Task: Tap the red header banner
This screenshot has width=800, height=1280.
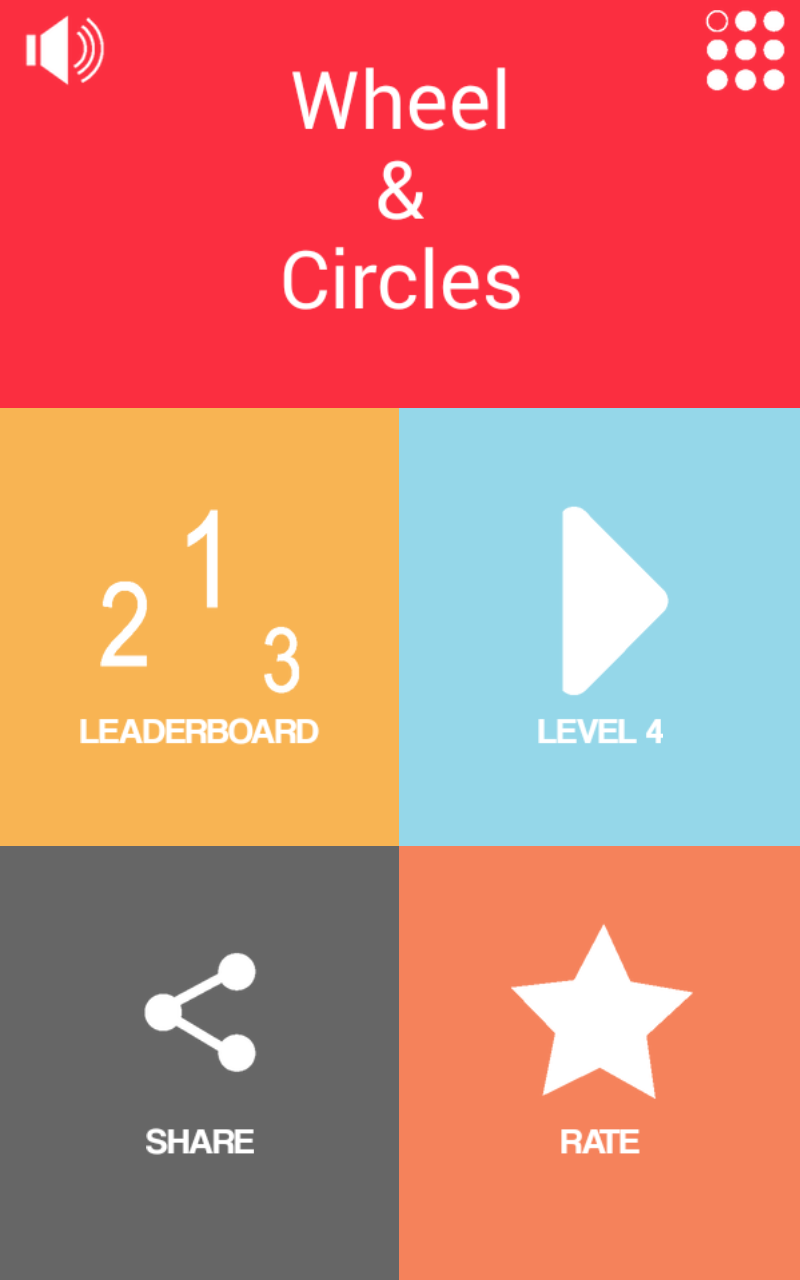Action: [x=400, y=200]
